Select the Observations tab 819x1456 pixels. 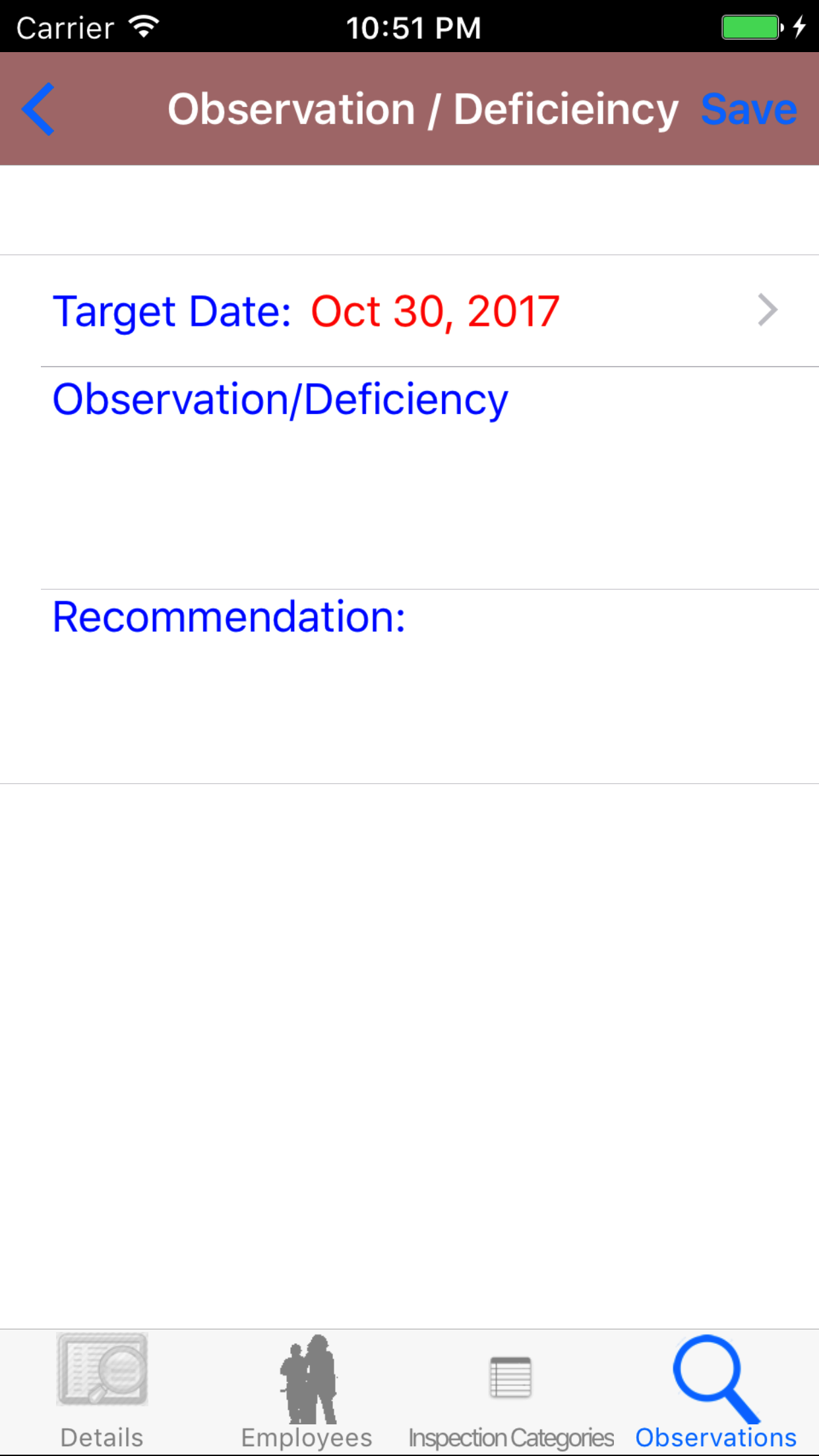pos(715,1391)
